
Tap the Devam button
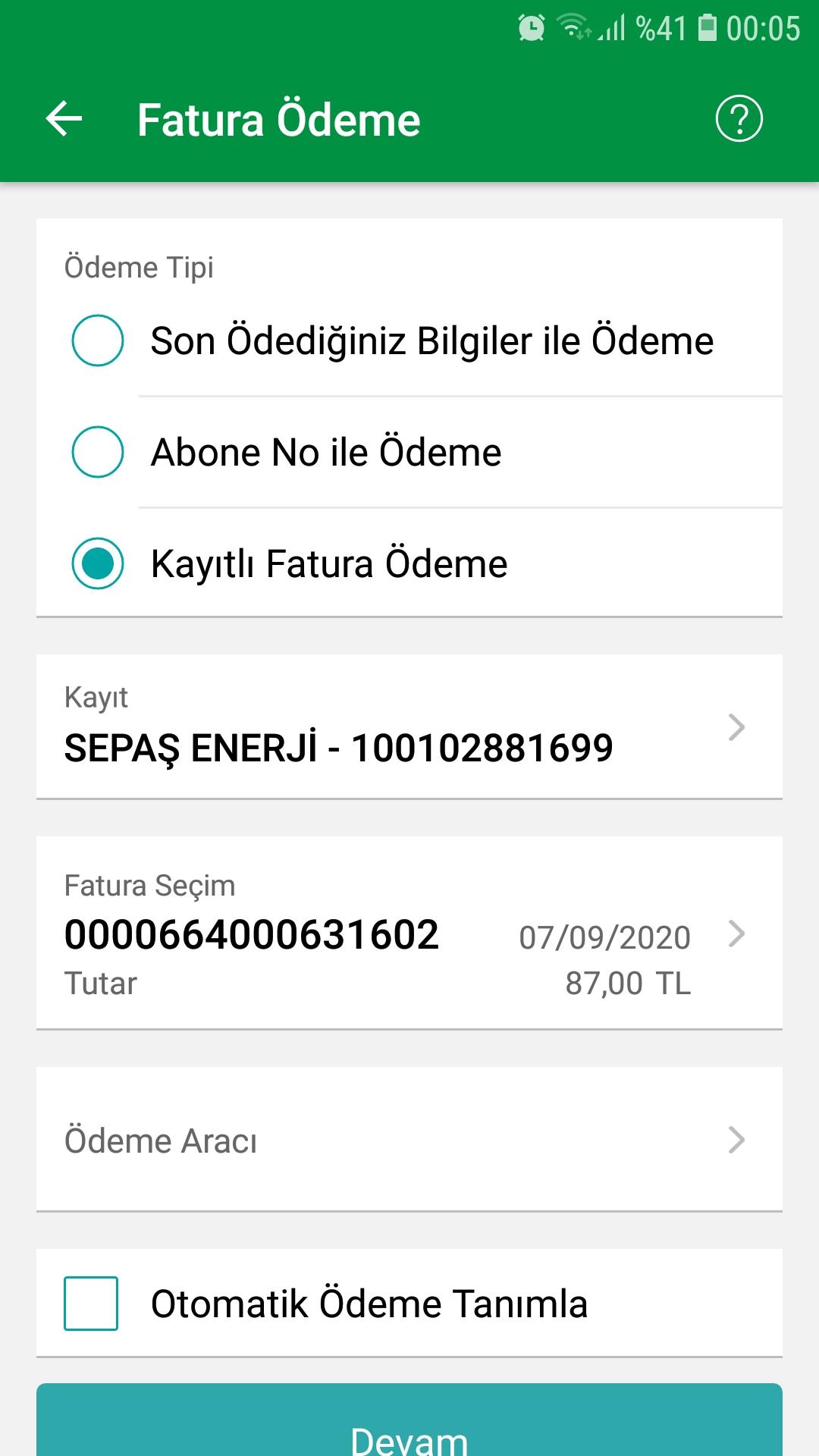409,1420
